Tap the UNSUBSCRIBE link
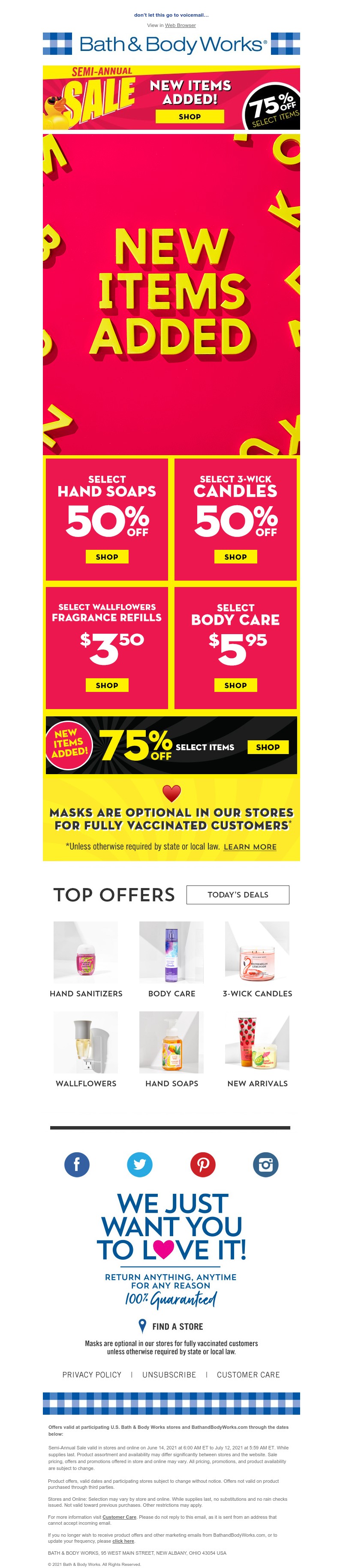Image resolution: width=343 pixels, height=1568 pixels. coord(169,1374)
